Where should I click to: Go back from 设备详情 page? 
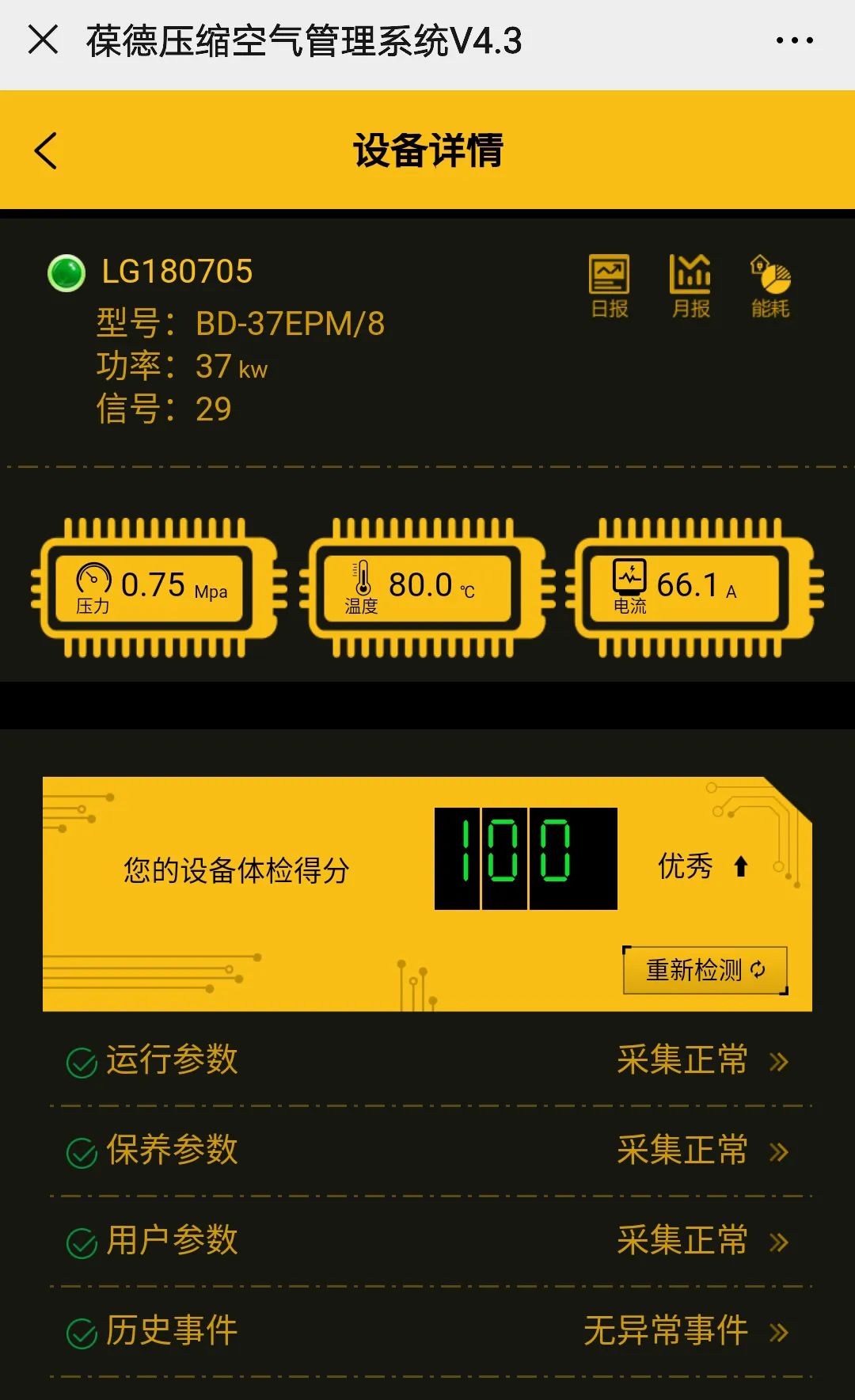pyautogui.click(x=46, y=150)
